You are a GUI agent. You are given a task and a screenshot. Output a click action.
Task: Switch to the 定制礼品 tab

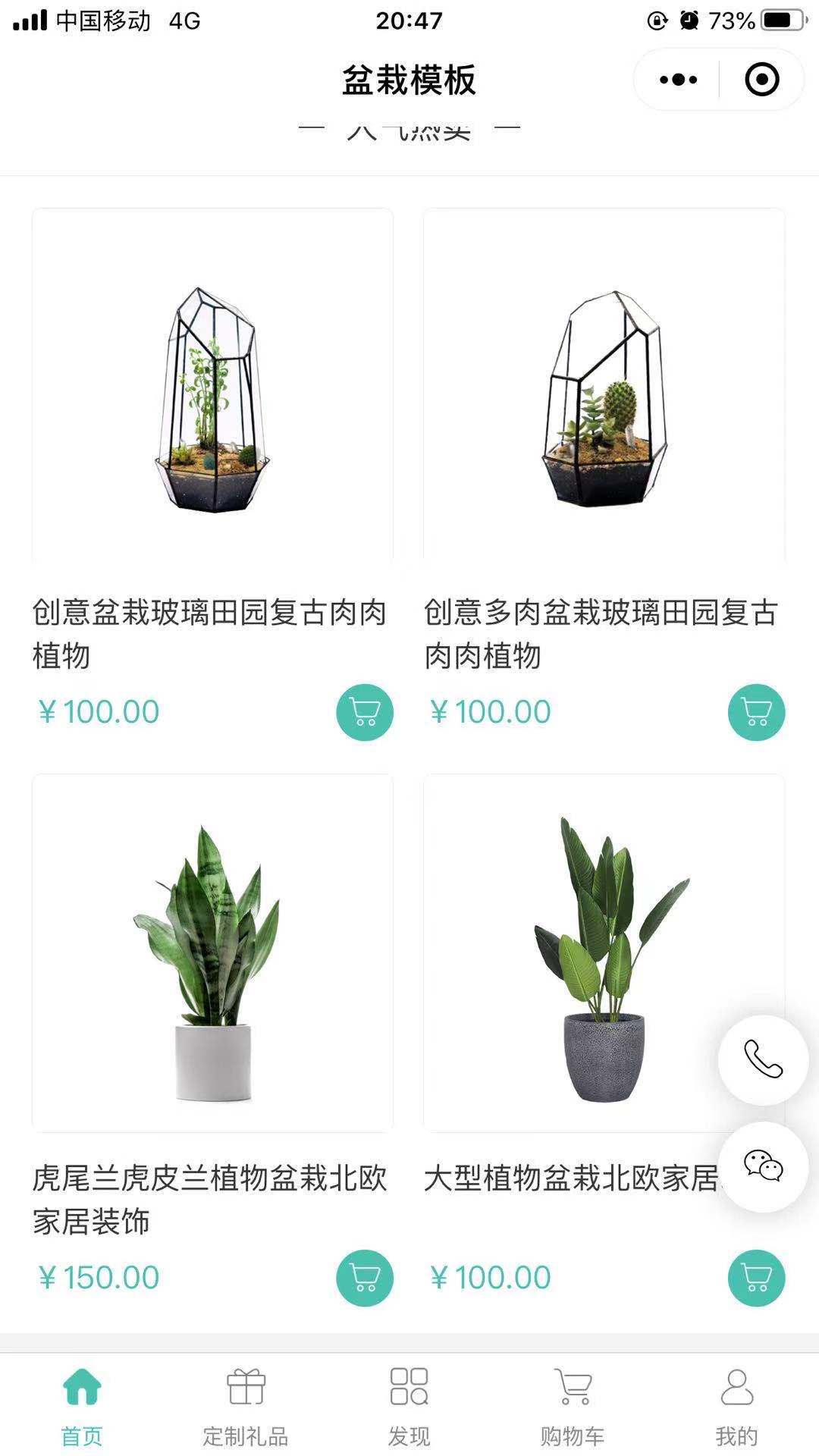(x=246, y=1404)
